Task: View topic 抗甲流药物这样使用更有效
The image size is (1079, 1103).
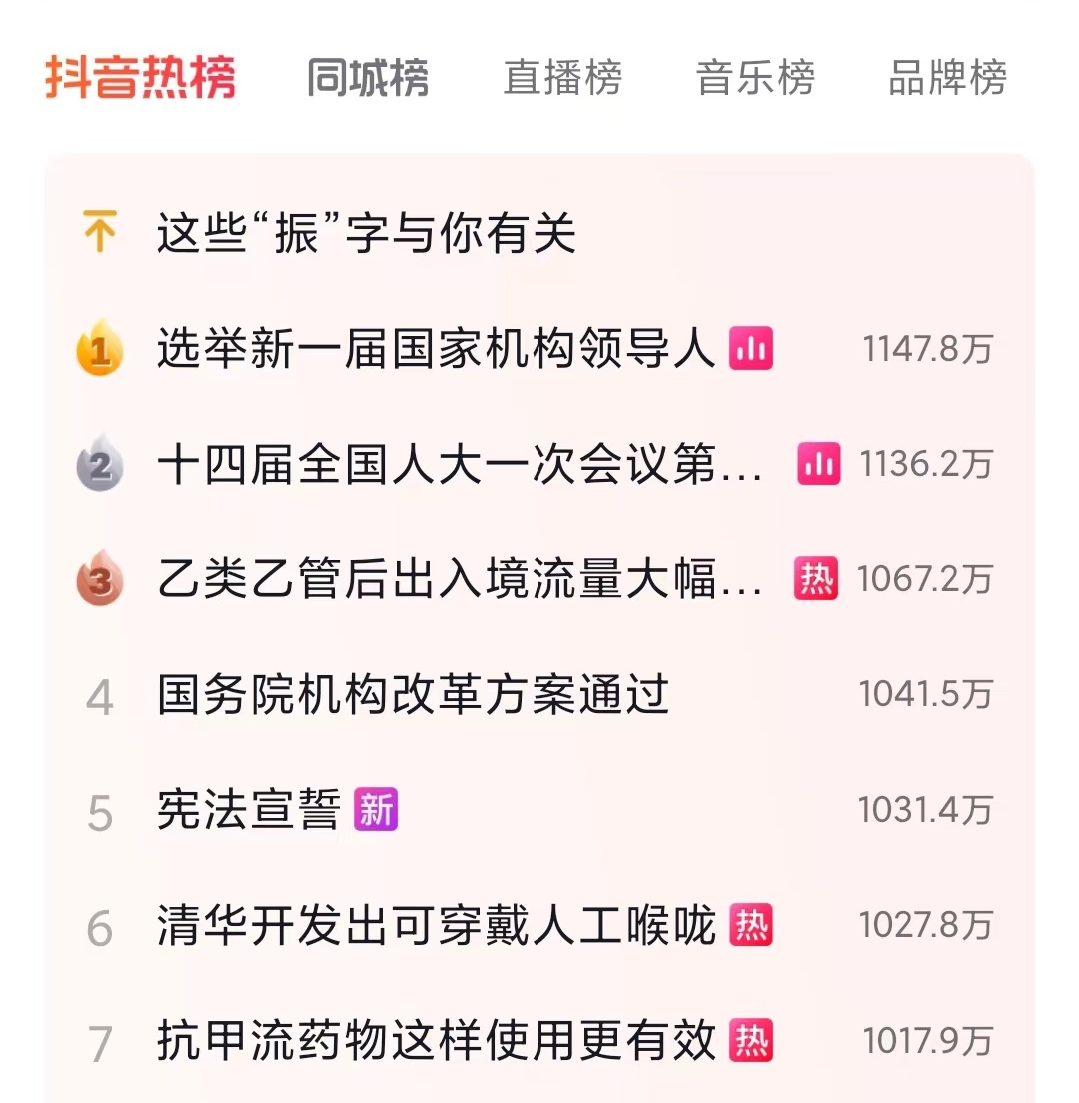Action: [436, 1041]
